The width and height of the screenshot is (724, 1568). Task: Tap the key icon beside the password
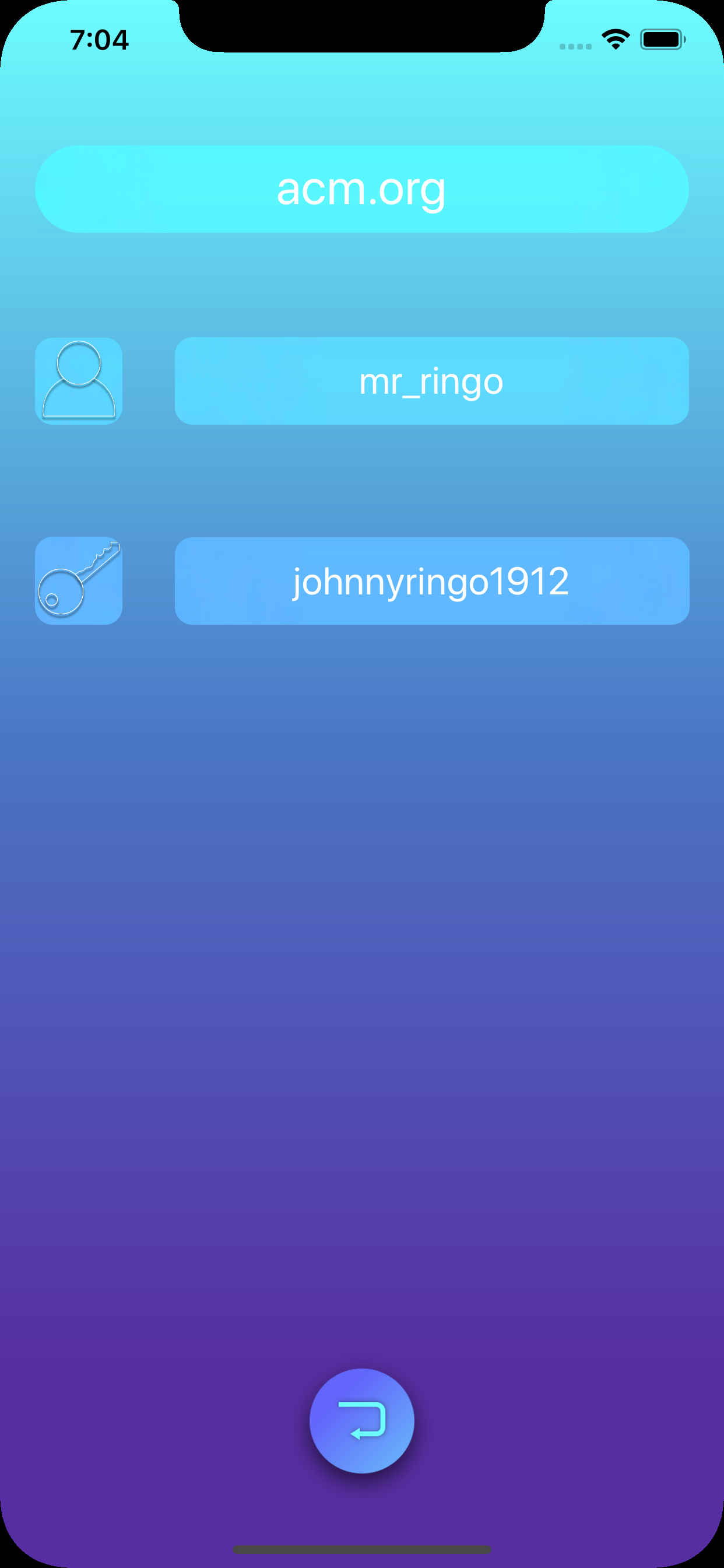pos(79,580)
